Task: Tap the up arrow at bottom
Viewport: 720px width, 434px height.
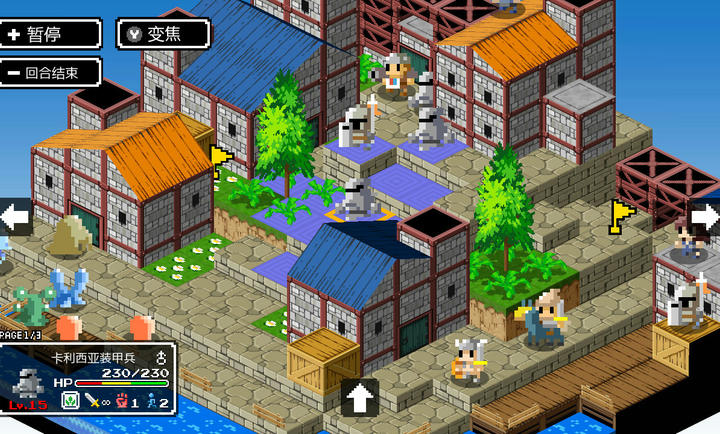Action: (360, 397)
